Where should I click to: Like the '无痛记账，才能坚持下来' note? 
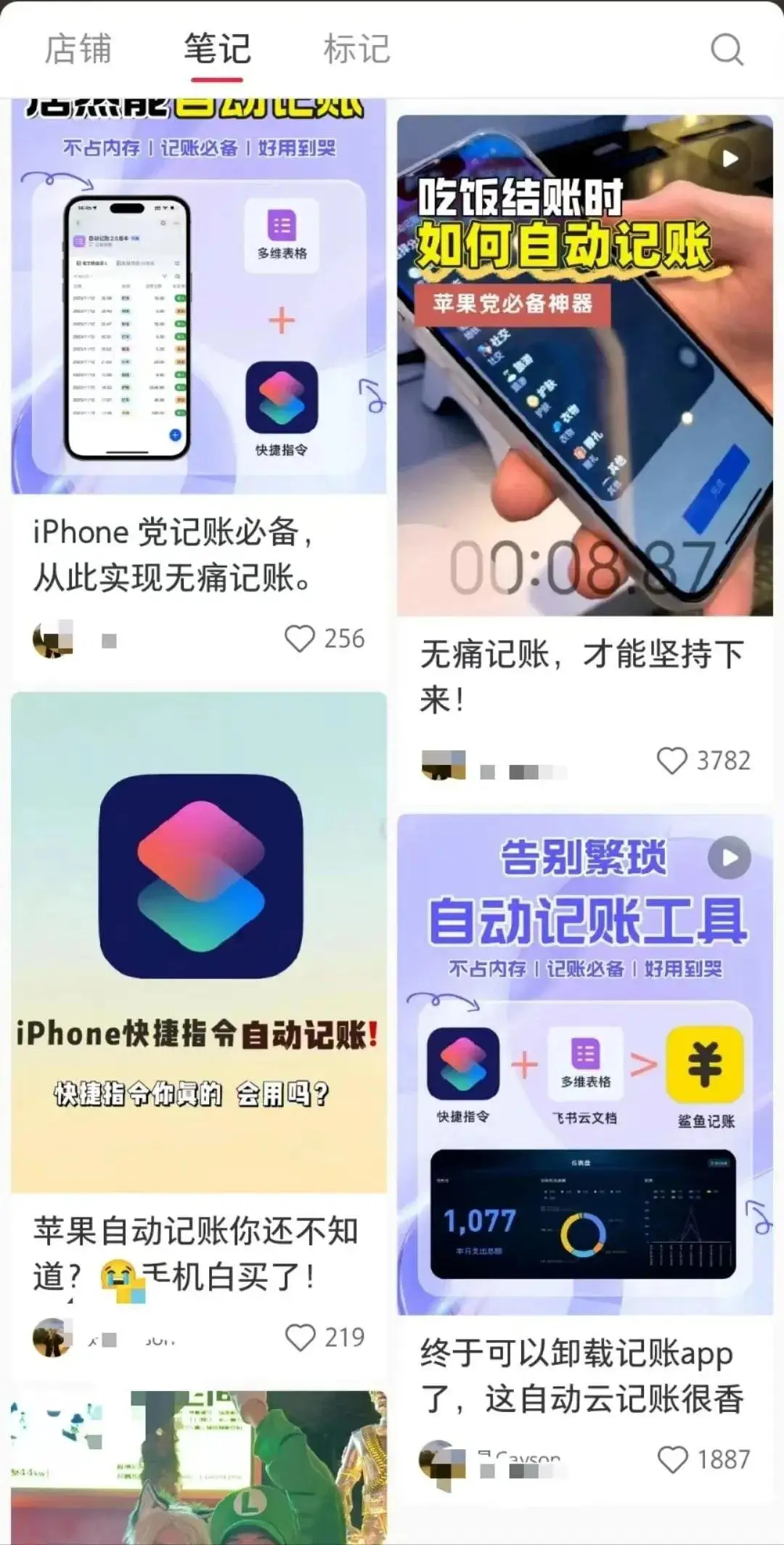(671, 761)
